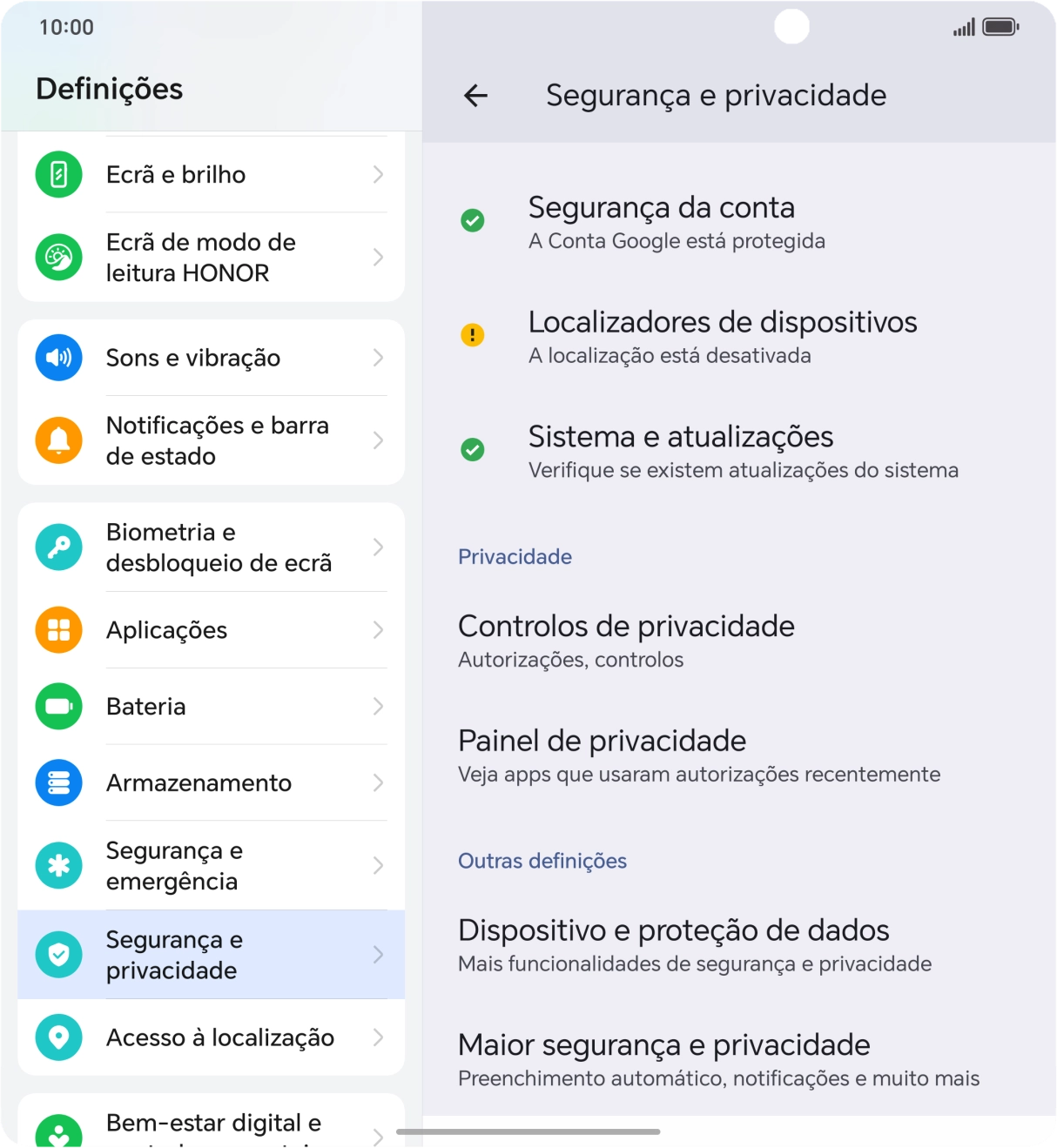Click the Sons e vibração speaker icon
This screenshot has width=1057, height=1148.
pyautogui.click(x=57, y=357)
